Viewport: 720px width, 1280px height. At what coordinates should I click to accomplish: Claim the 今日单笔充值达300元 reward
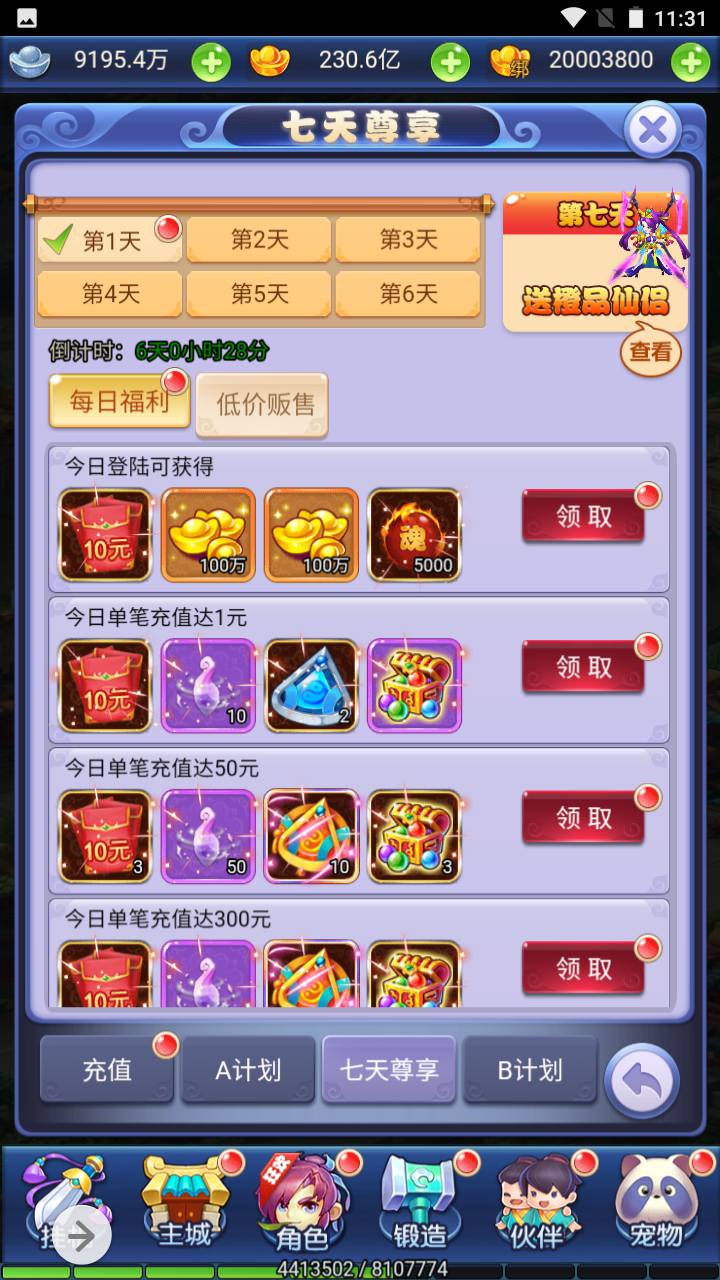pyautogui.click(x=584, y=968)
